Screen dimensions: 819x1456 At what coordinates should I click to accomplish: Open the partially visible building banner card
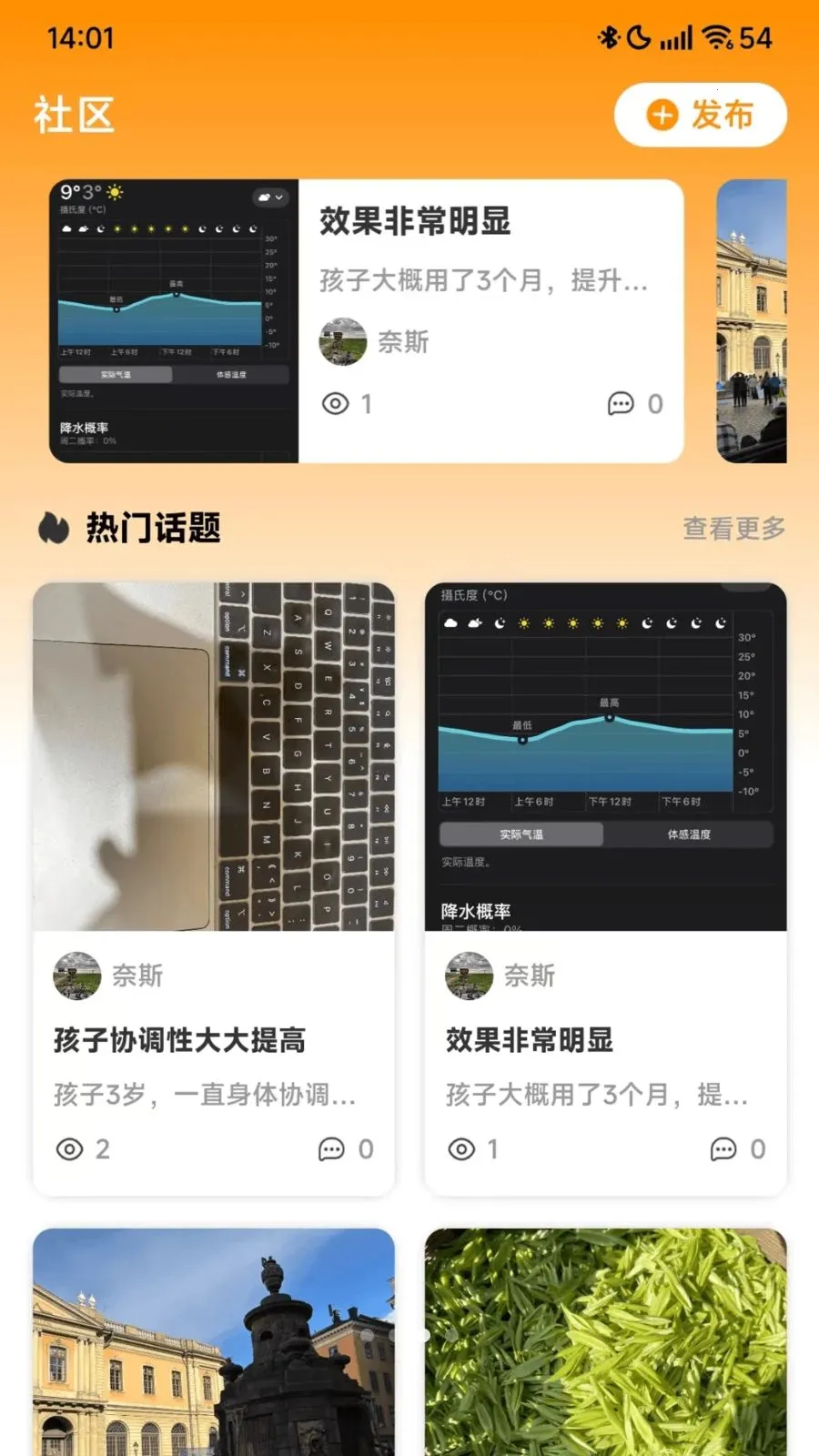pyautogui.click(x=752, y=321)
